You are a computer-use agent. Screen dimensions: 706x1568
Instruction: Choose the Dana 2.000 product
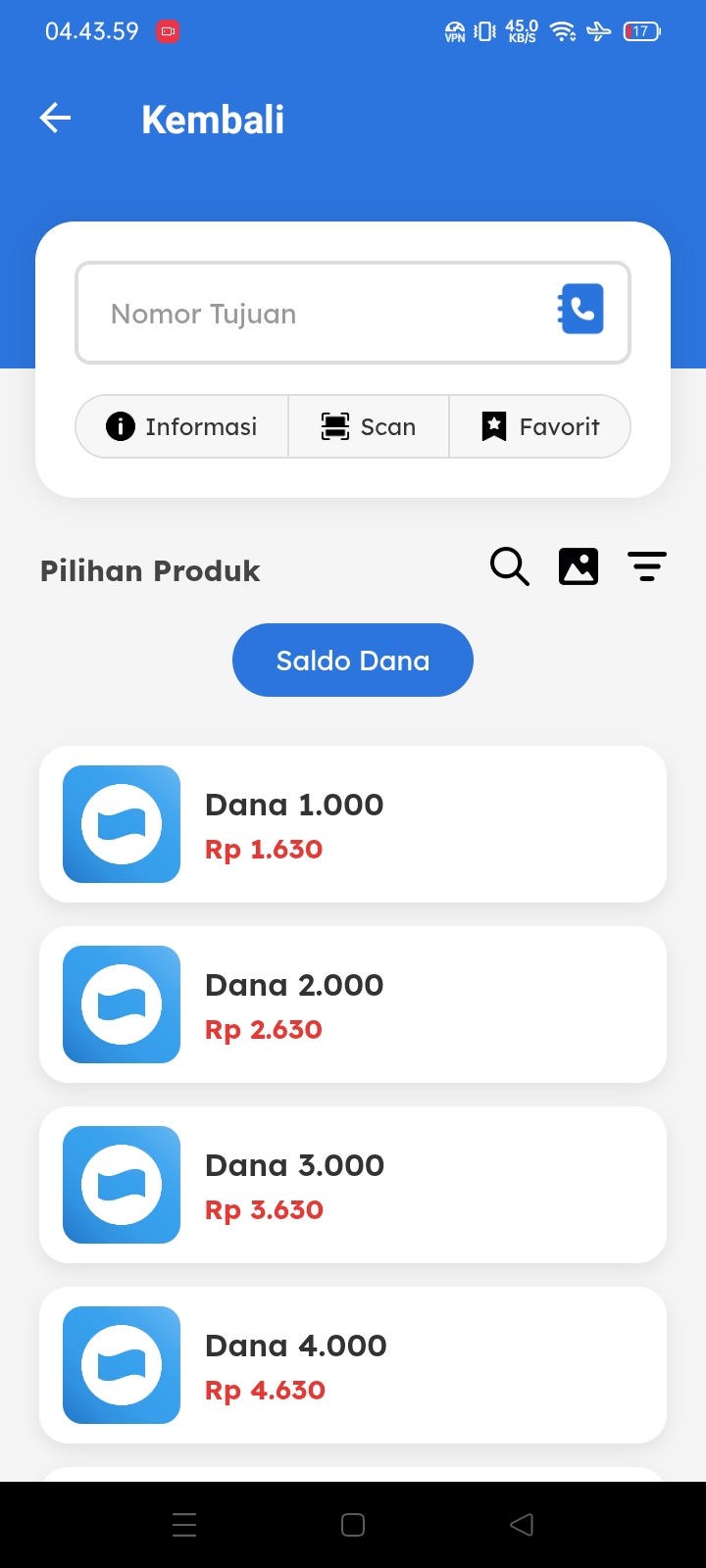coord(353,1004)
